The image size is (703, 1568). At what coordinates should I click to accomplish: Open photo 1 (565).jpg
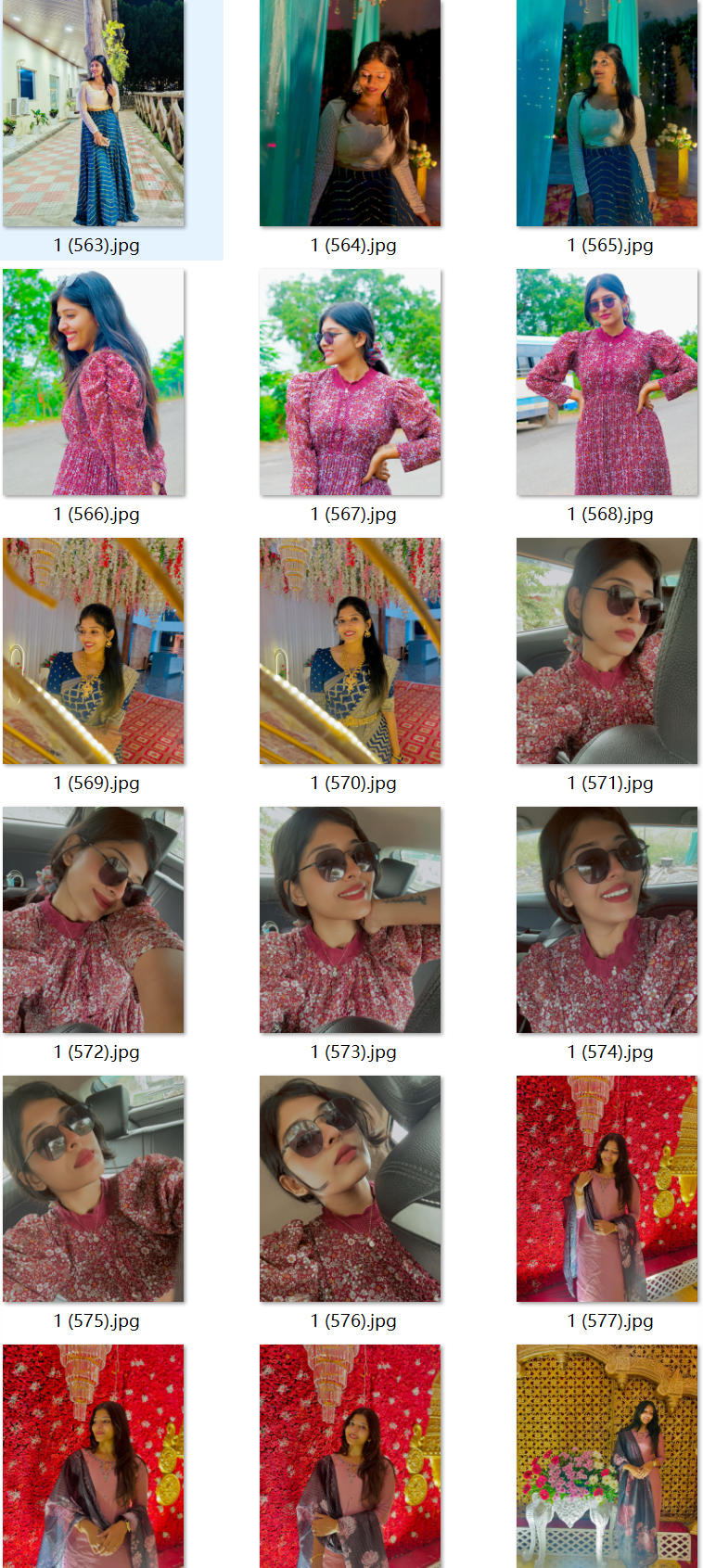click(x=607, y=113)
